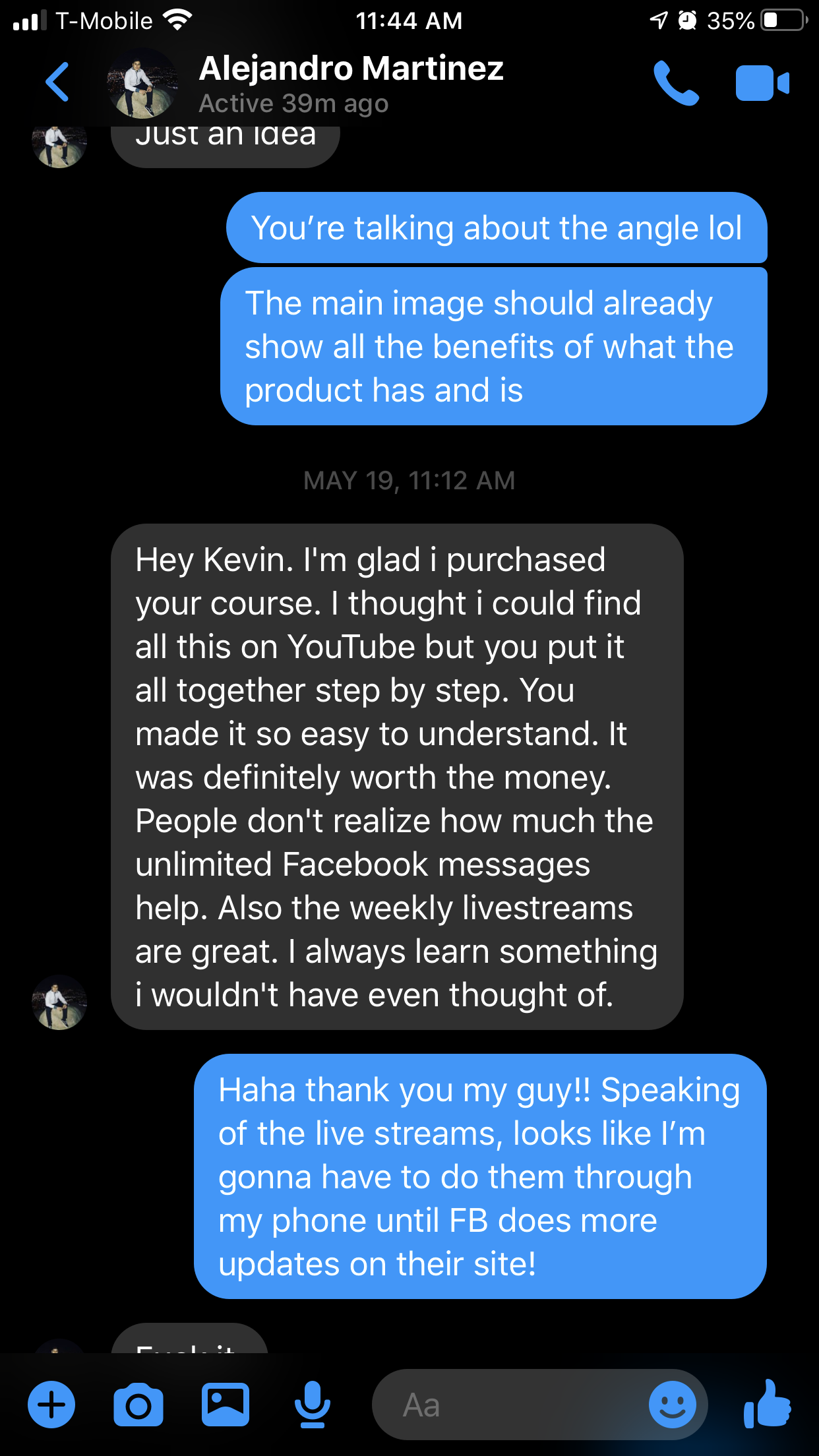The height and width of the screenshot is (1456, 819).
Task: Tap Alejandro's avatar beside the long message
Action: point(59,1002)
